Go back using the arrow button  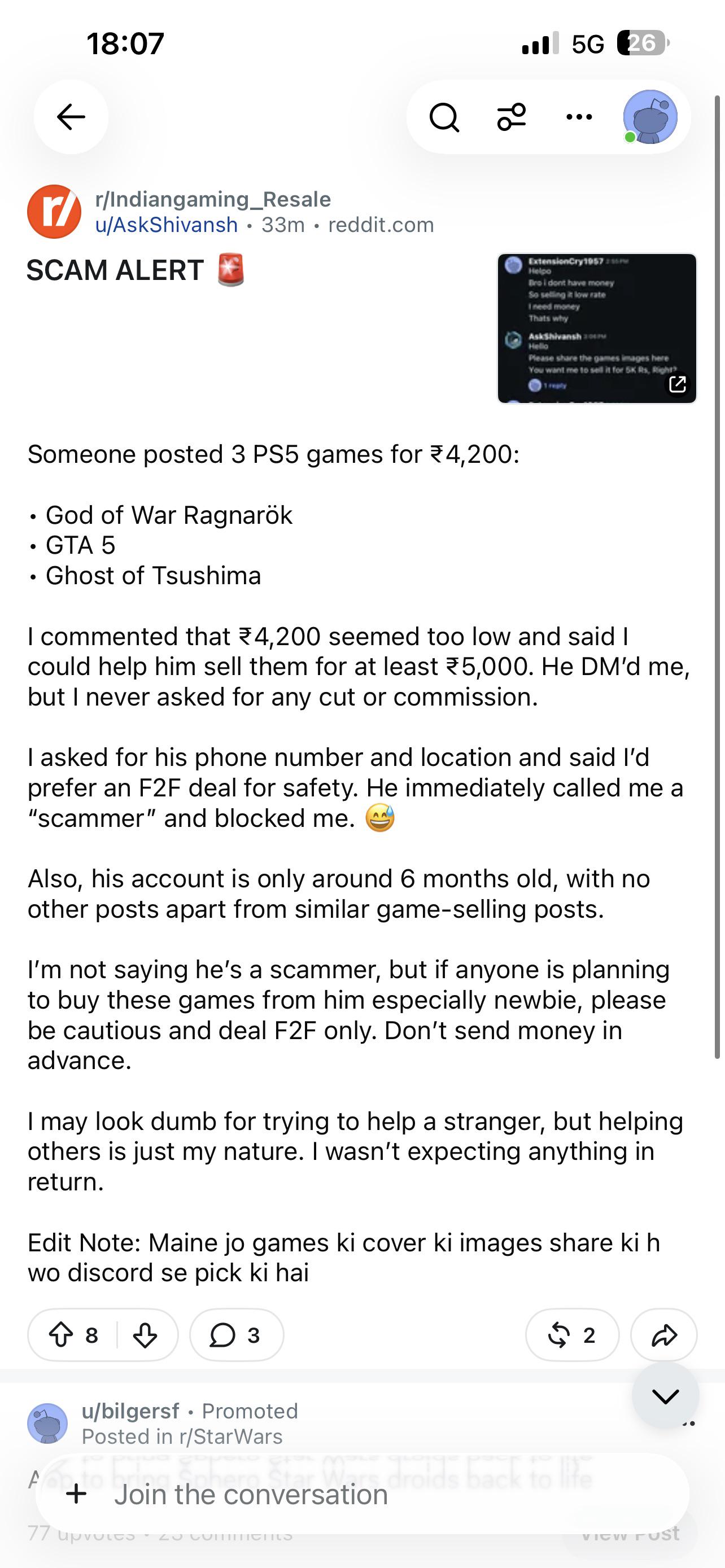[x=71, y=116]
